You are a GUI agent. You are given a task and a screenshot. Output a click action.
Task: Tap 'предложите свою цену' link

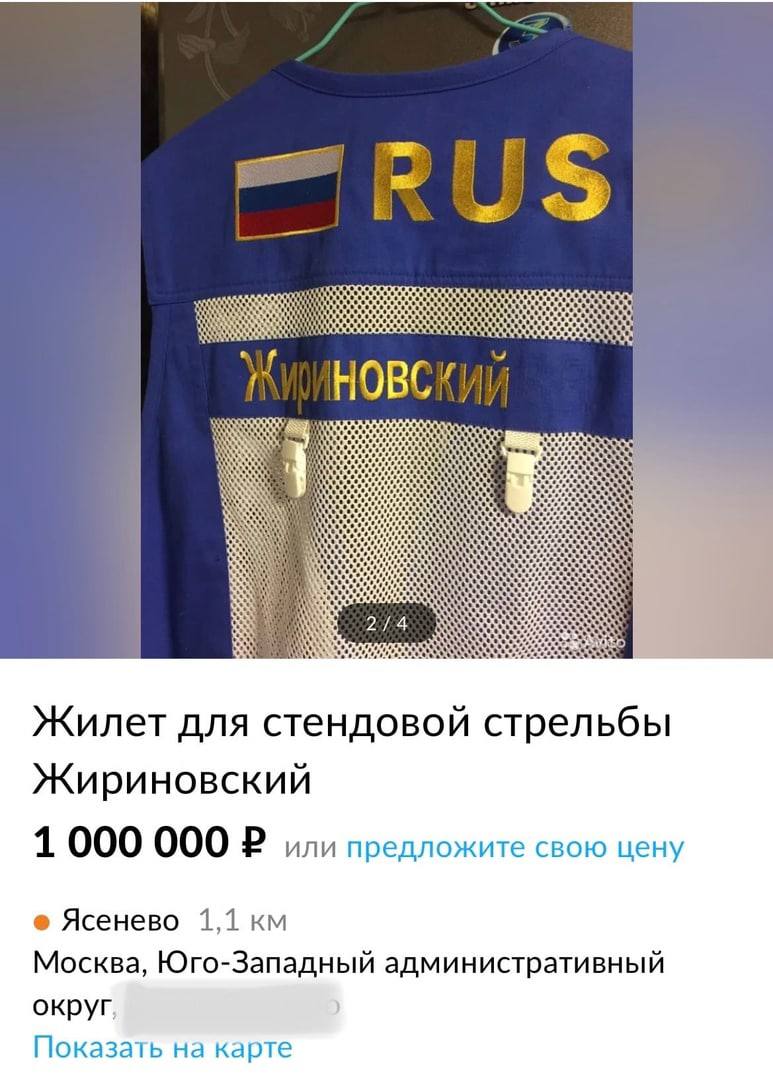tap(514, 848)
